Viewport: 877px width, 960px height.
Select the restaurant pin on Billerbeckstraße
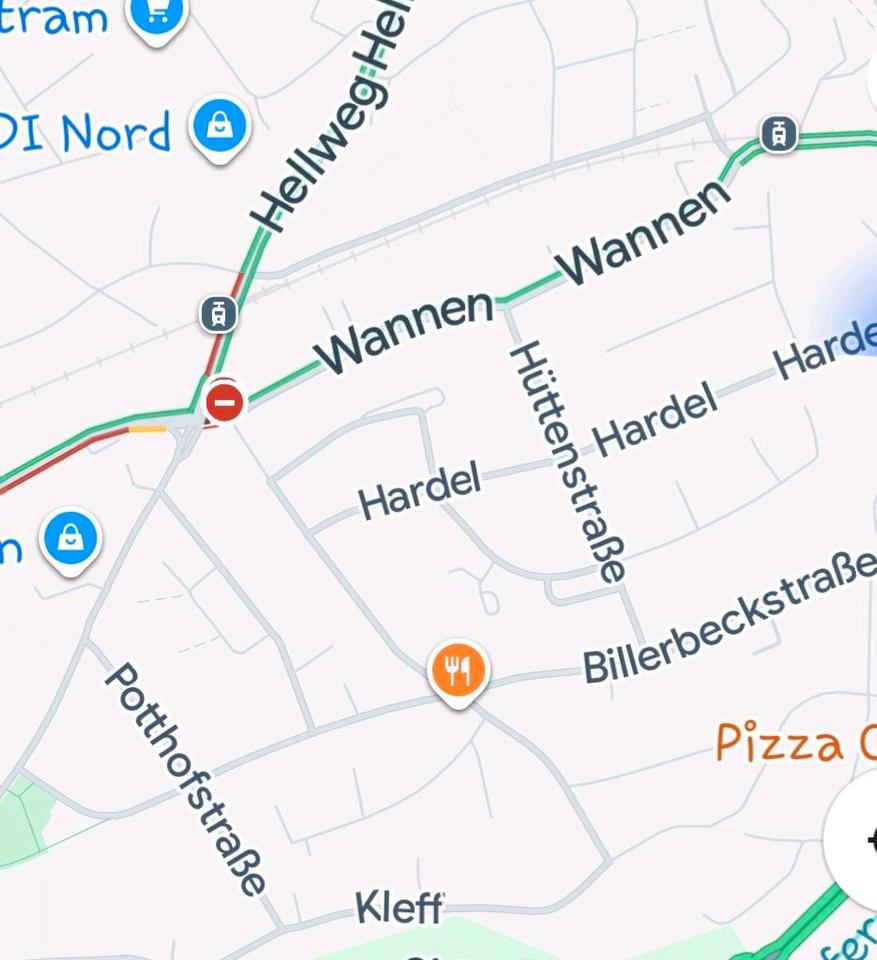458,671
